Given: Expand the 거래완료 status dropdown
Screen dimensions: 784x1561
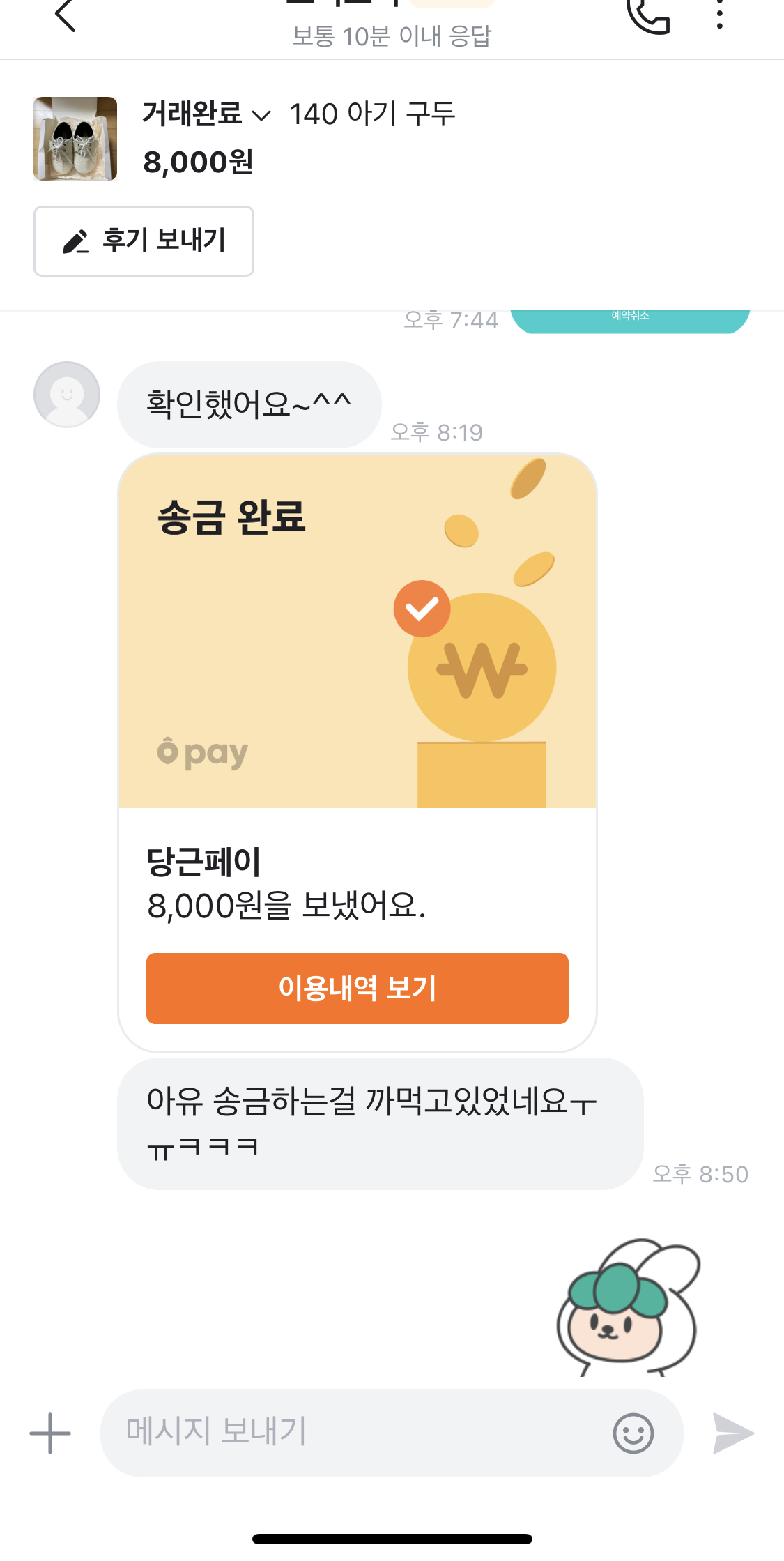Looking at the screenshot, I should click(207, 114).
